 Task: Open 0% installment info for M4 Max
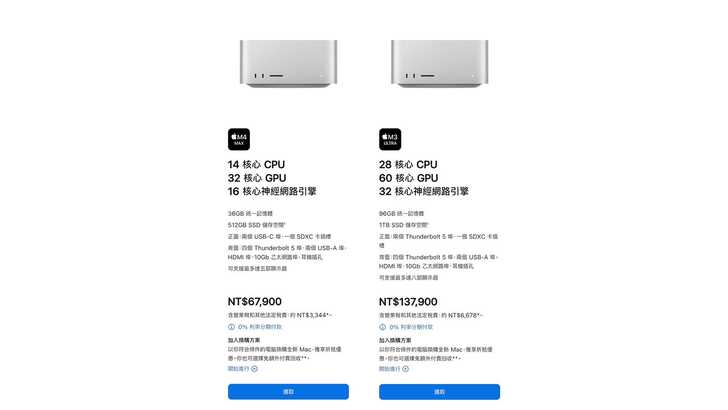pyautogui.click(x=259, y=327)
